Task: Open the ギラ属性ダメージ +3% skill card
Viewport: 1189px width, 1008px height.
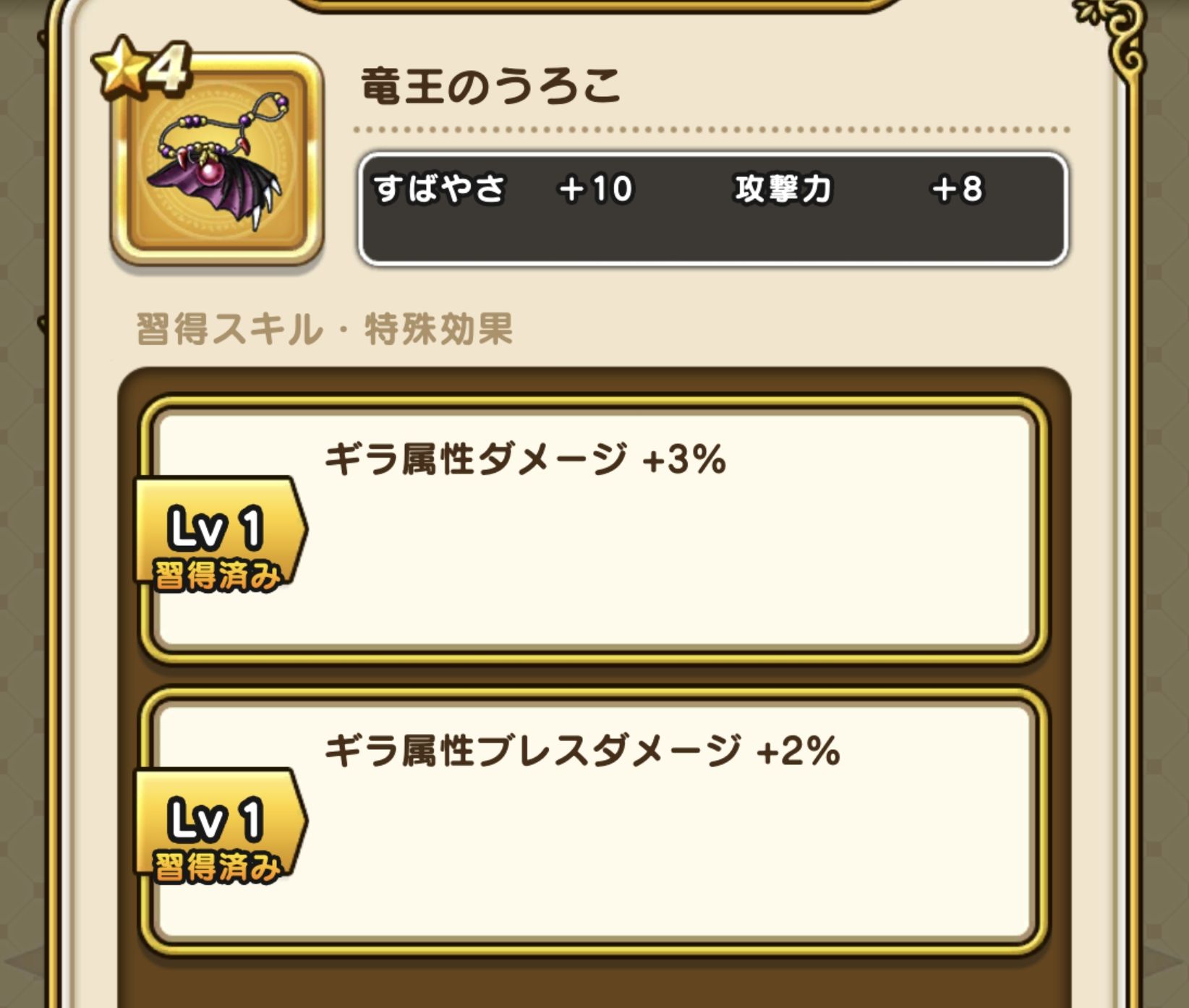Action: 593,529
